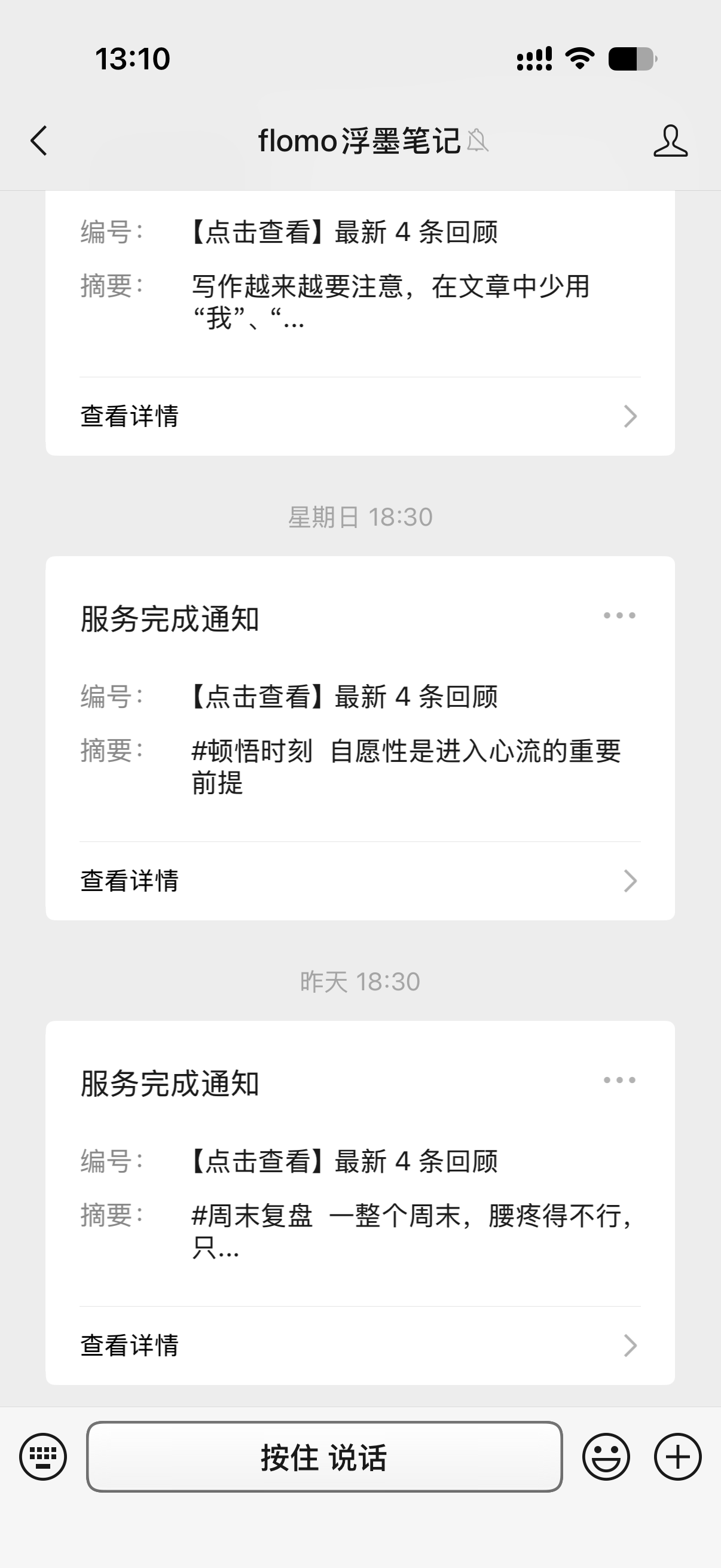721x1568 pixels.
Task: Open the emoji picker
Action: [606, 1457]
